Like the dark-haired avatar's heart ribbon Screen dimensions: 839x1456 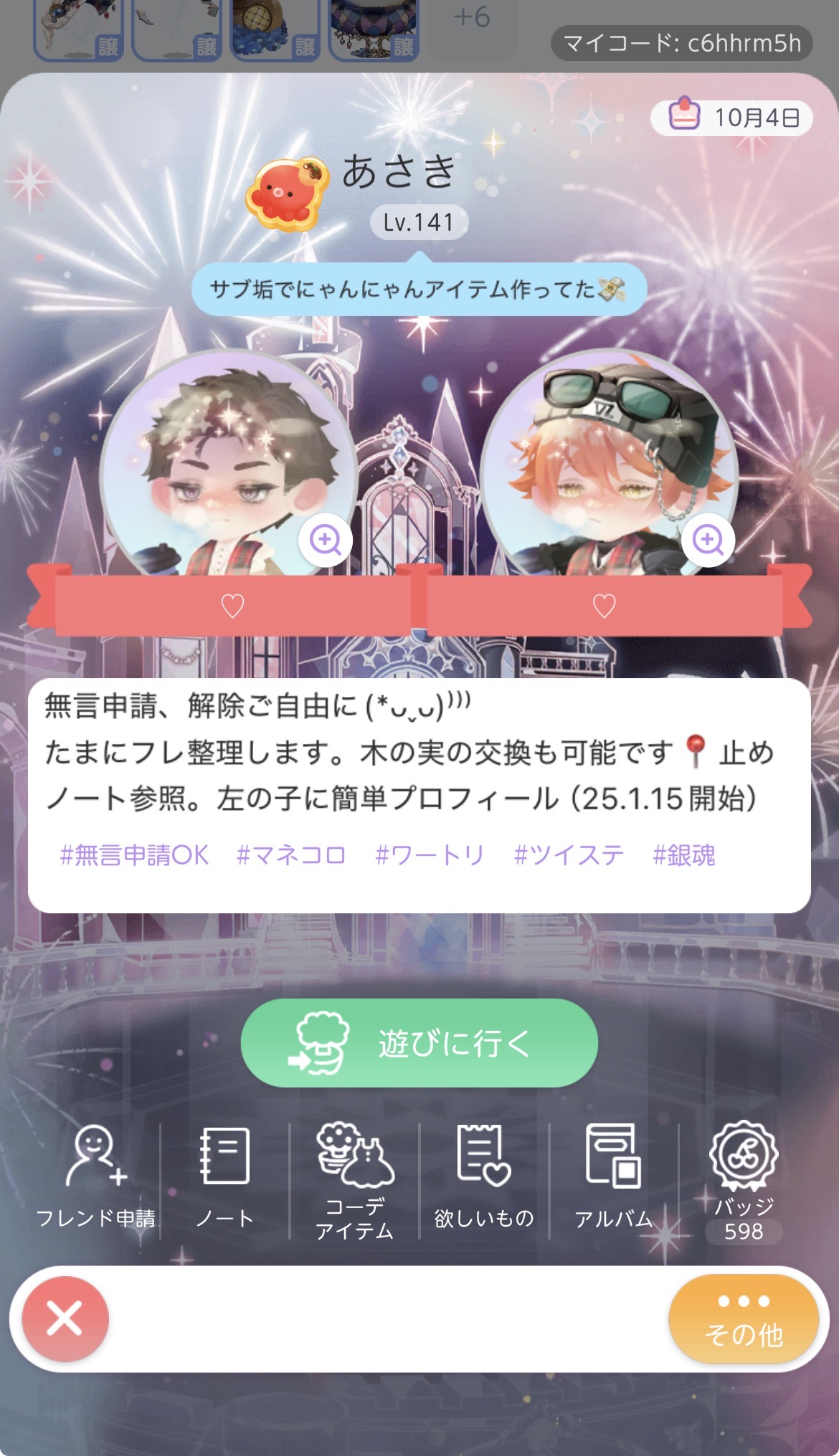232,606
